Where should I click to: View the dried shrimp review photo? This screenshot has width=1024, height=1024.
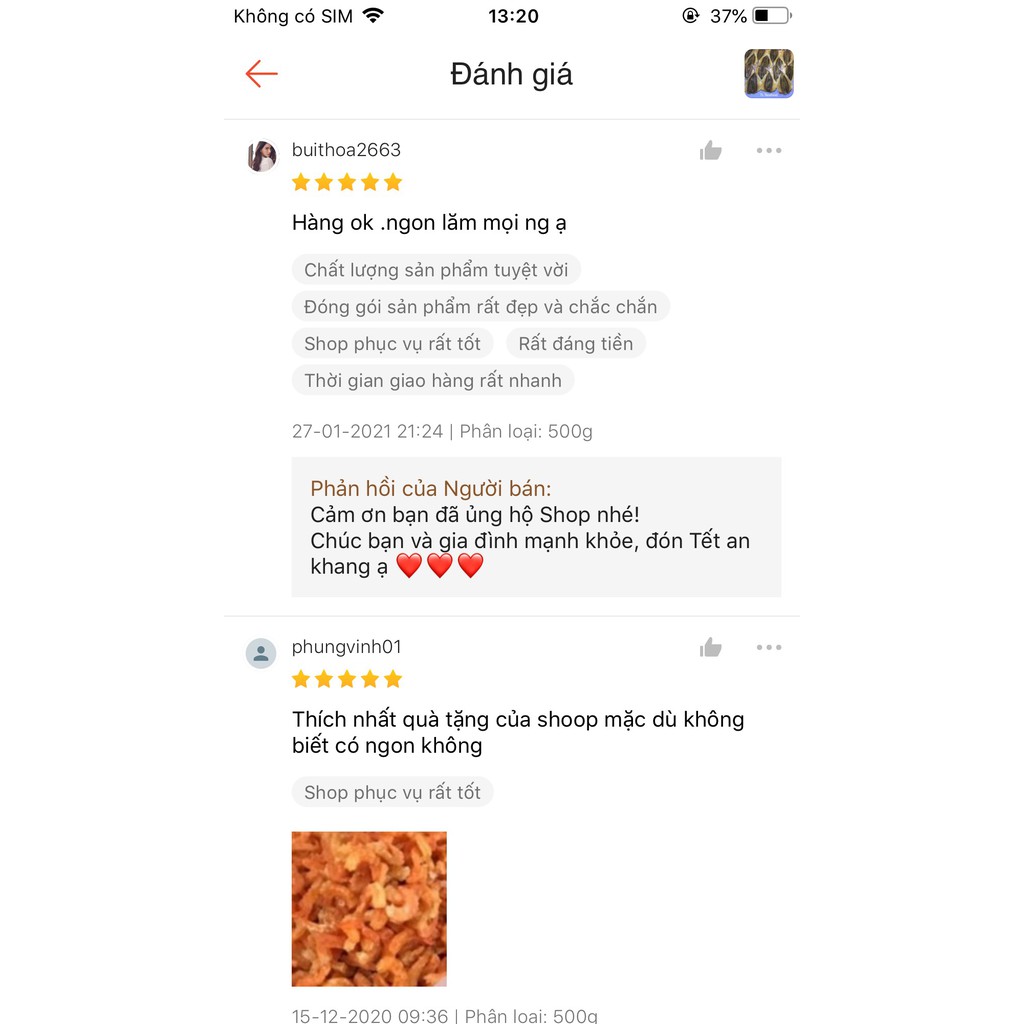(x=369, y=909)
